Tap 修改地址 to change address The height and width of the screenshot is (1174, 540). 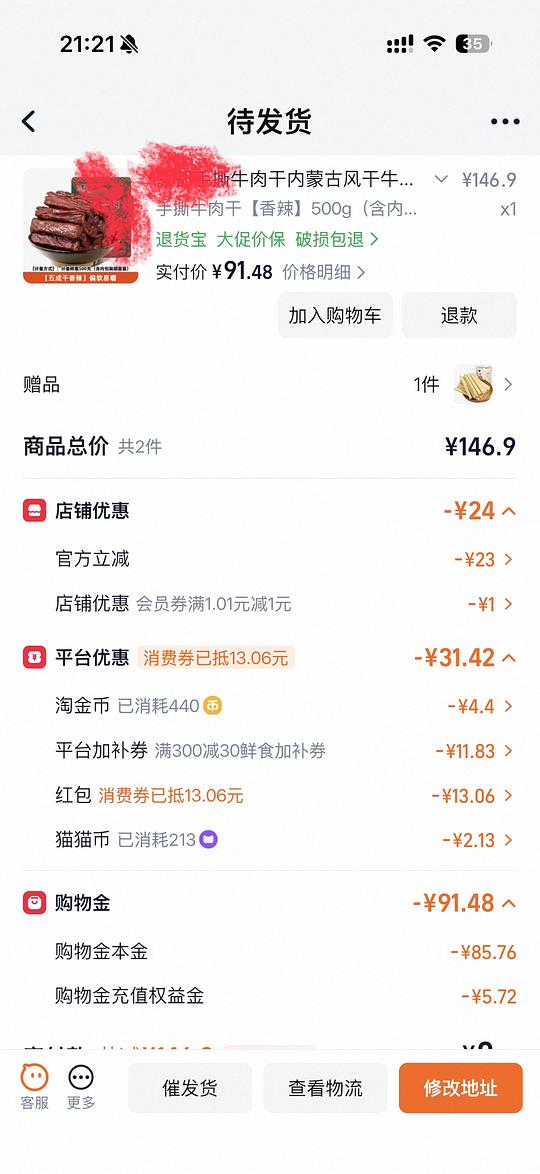click(x=461, y=1088)
